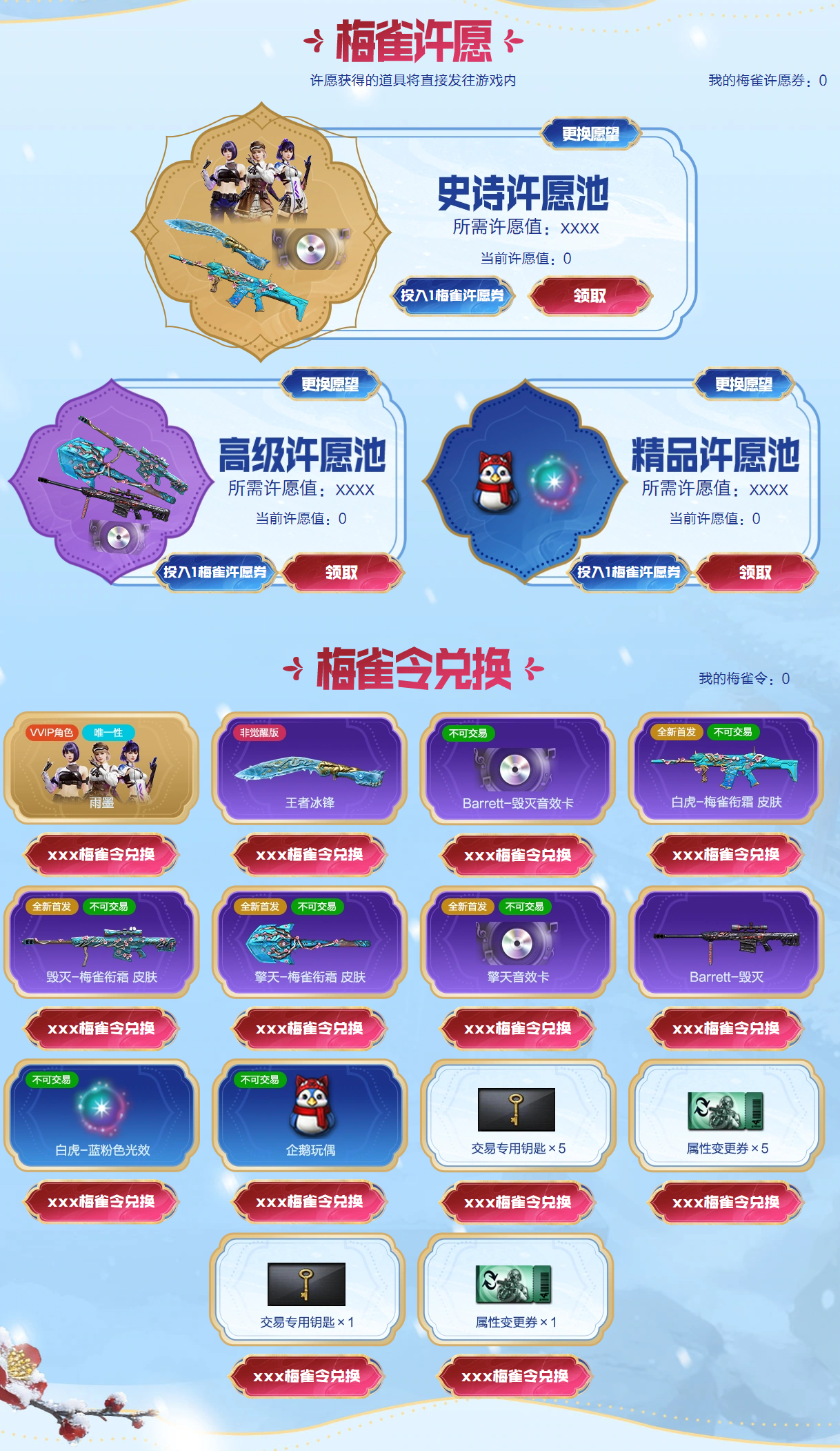Viewport: 840px width, 1451px height.
Task: Tap 领取 on the 史诗许愿池
Action: click(x=590, y=296)
